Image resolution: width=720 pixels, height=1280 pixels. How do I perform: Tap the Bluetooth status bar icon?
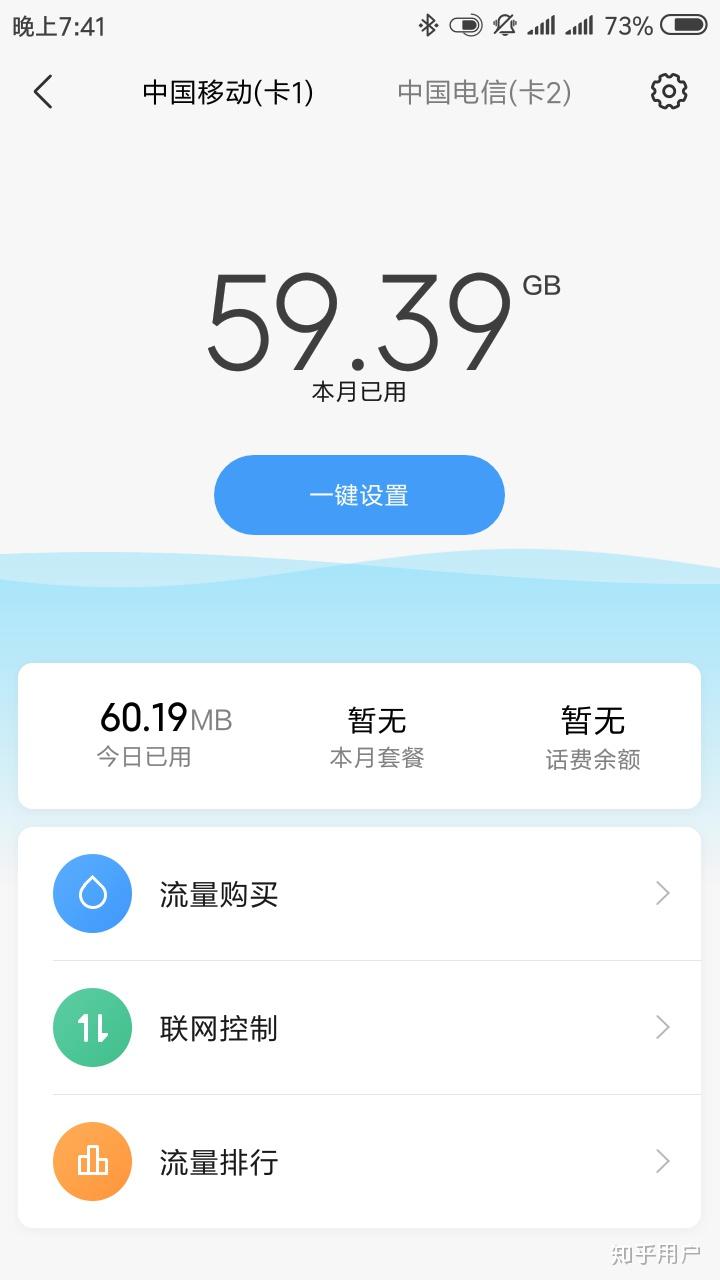coord(430,25)
